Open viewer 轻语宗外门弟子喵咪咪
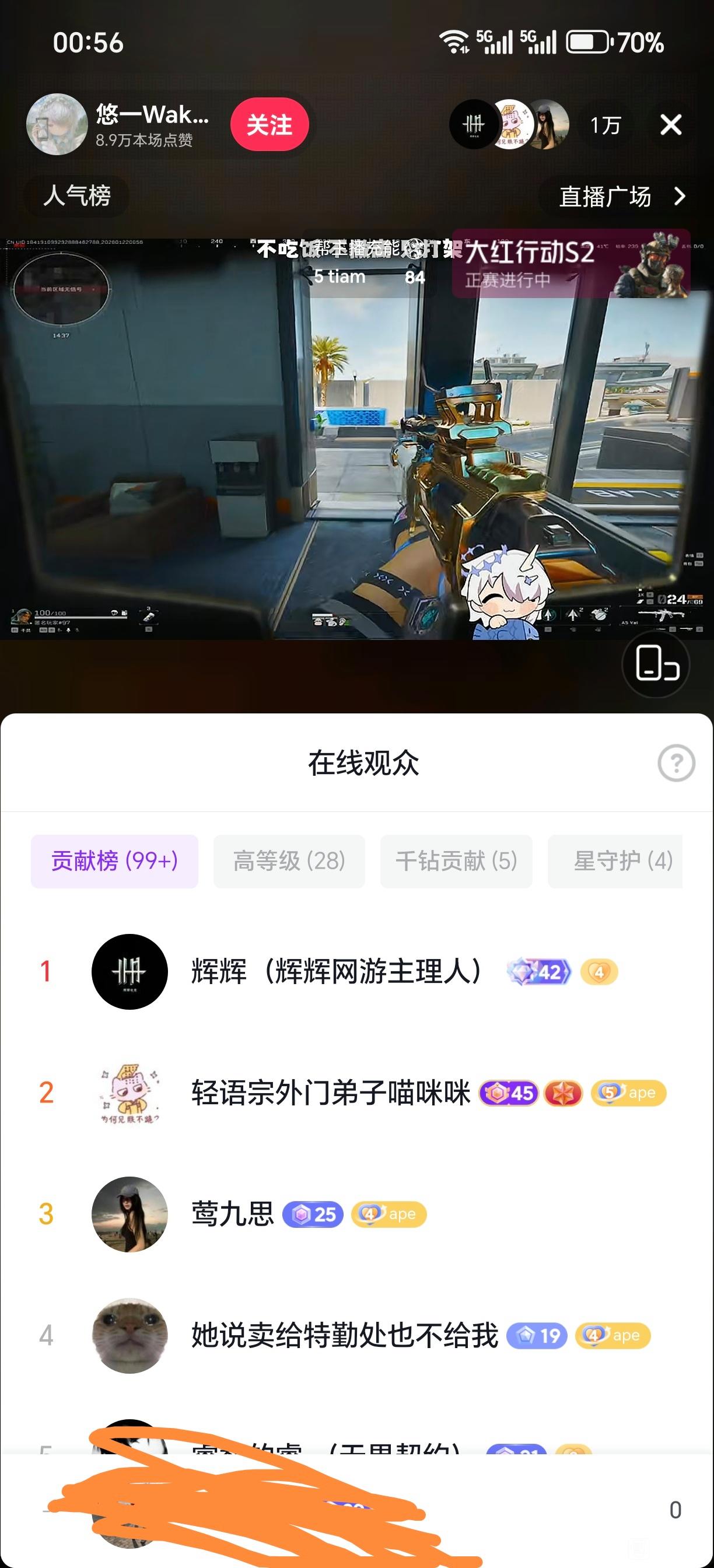The width and height of the screenshot is (714, 1568). point(356,1093)
